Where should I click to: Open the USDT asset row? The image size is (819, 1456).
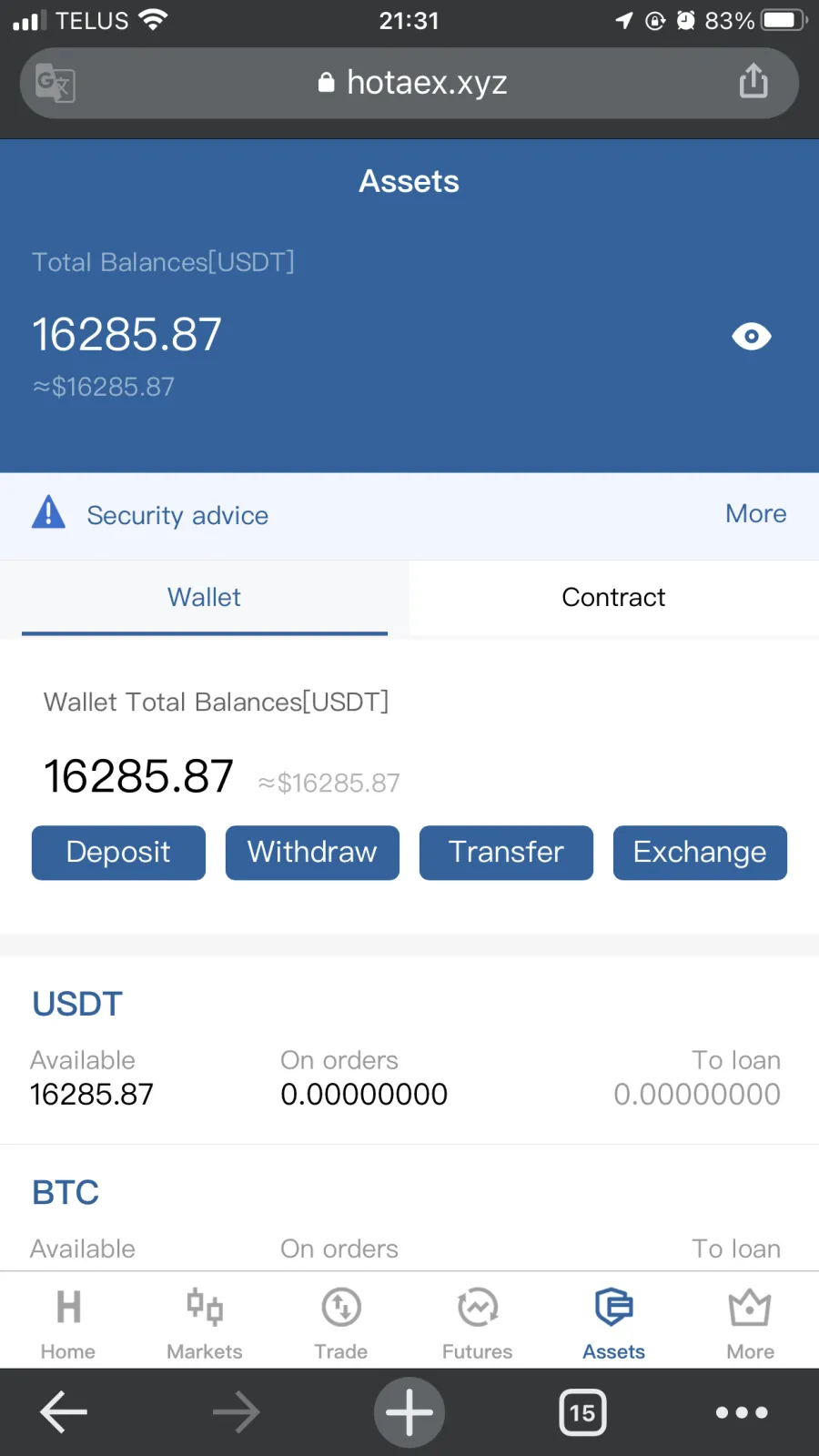(x=409, y=1050)
